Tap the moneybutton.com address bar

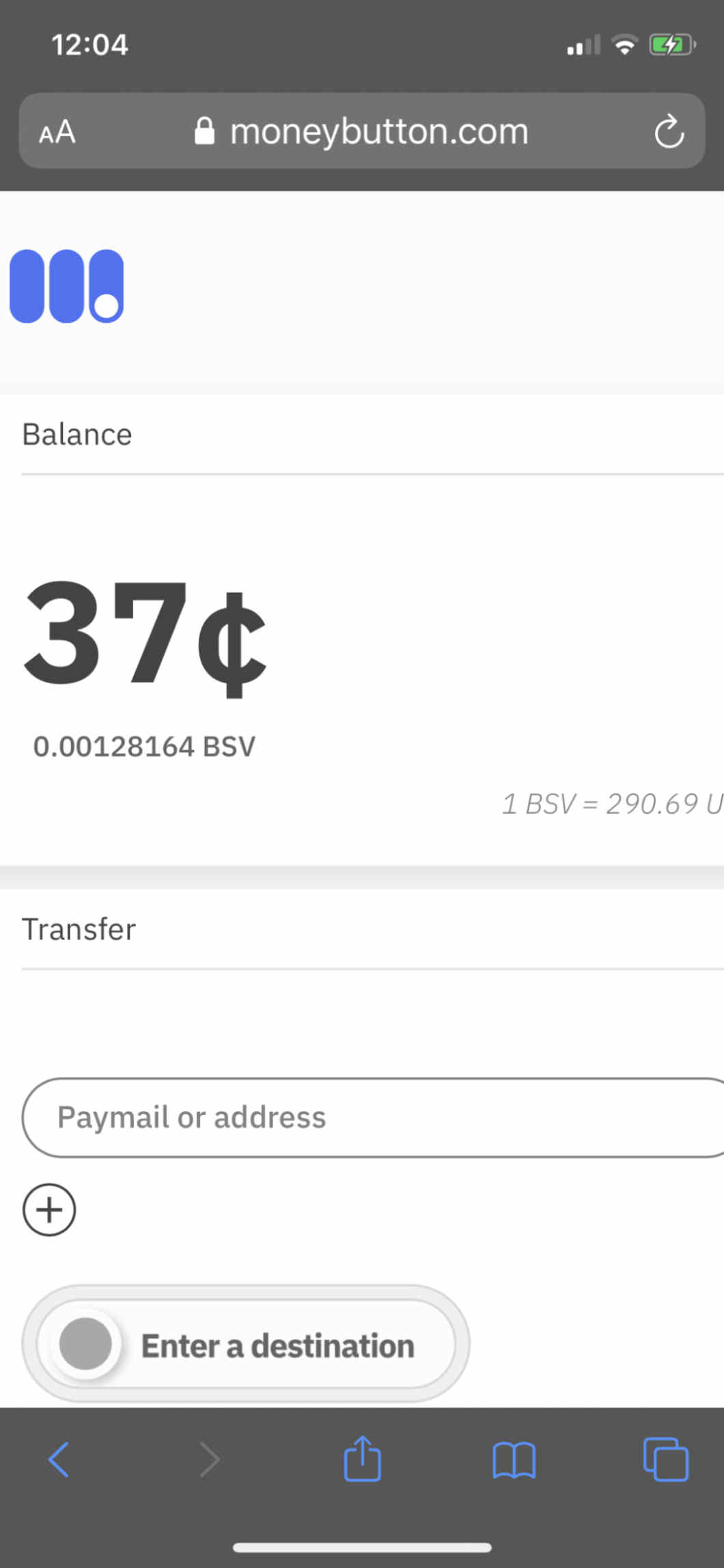[362, 131]
